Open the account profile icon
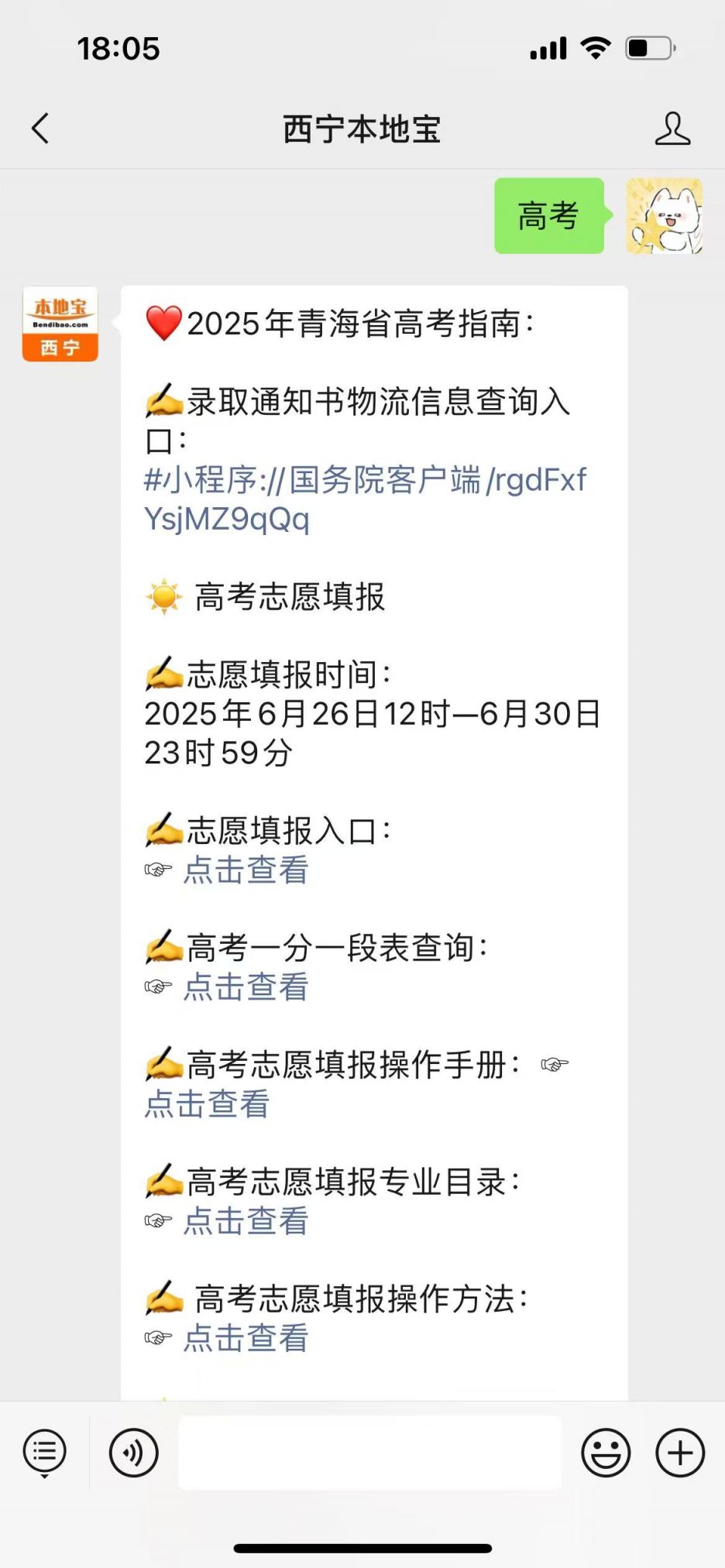This screenshot has height=1568, width=725. [x=672, y=129]
